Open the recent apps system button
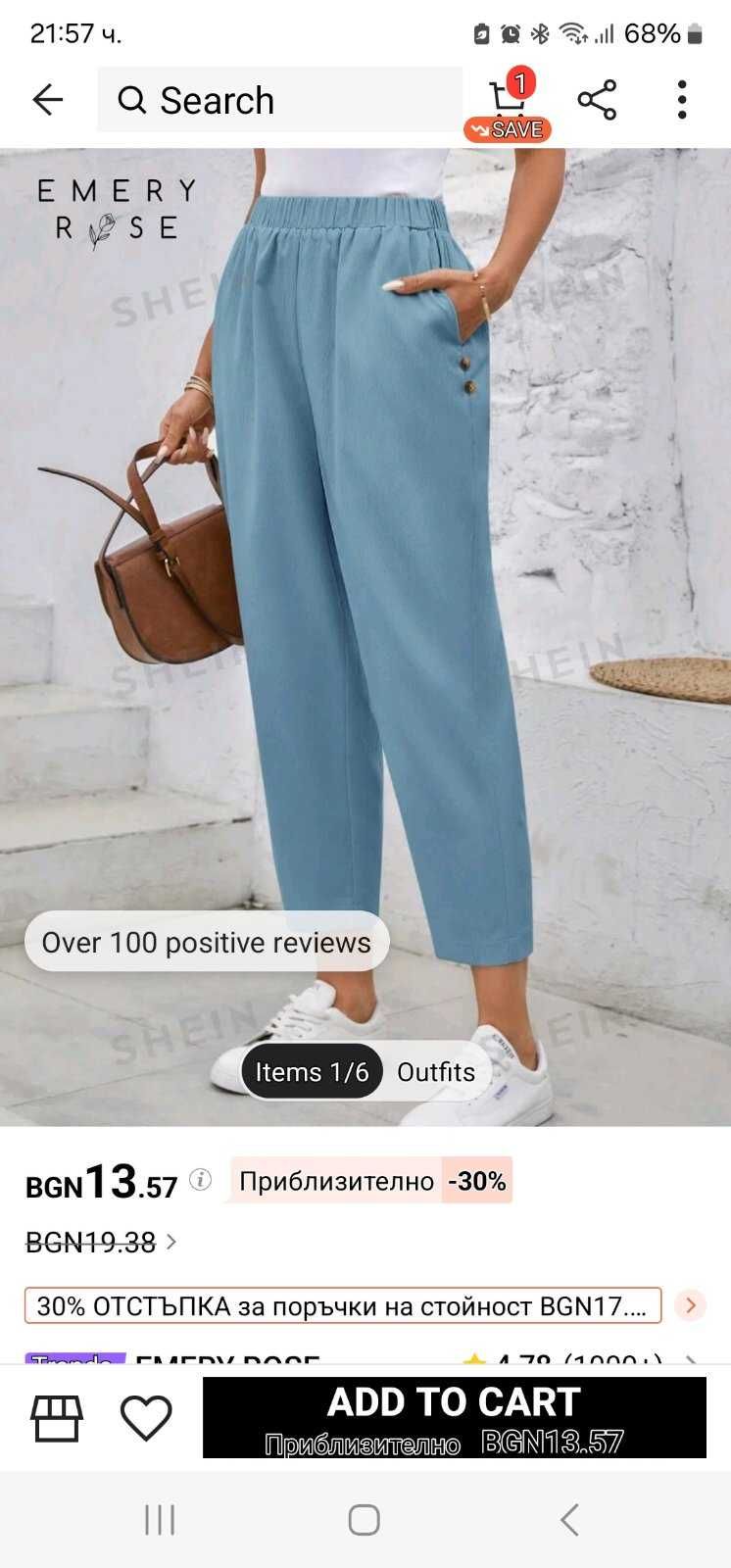The height and width of the screenshot is (1568, 731). (x=160, y=1520)
